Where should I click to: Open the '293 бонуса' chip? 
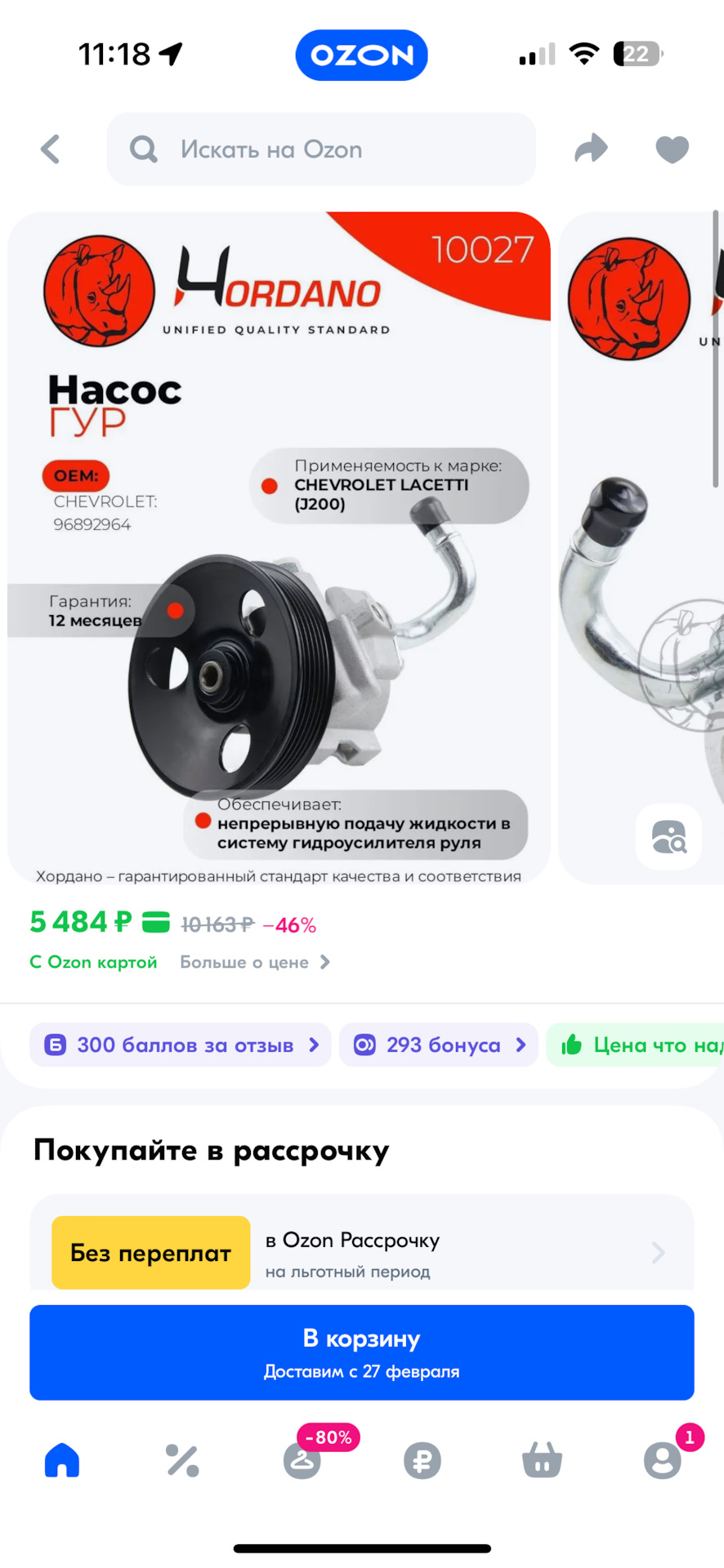(x=438, y=1045)
